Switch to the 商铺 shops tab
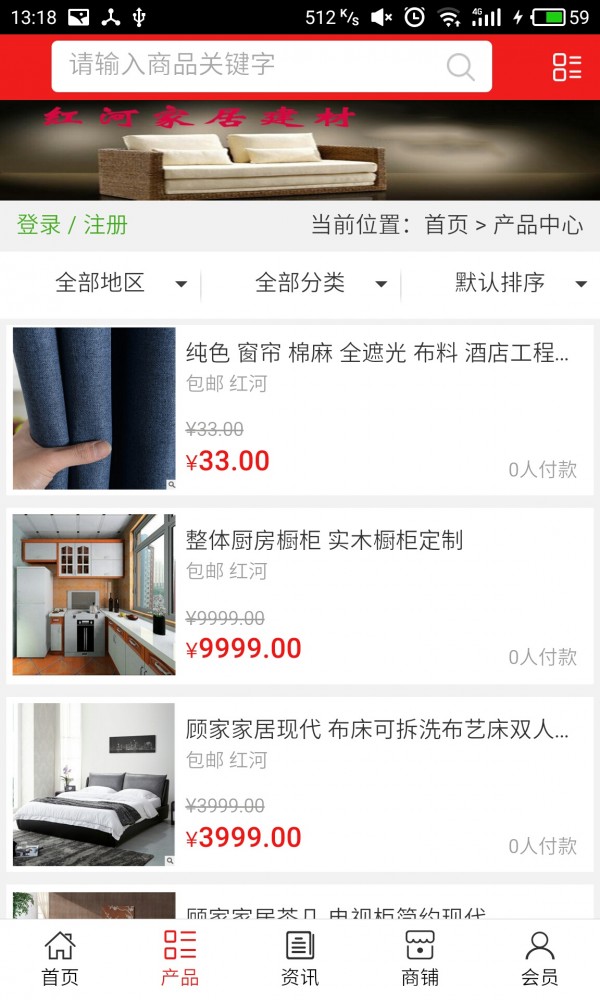The image size is (600, 1000). click(420, 958)
